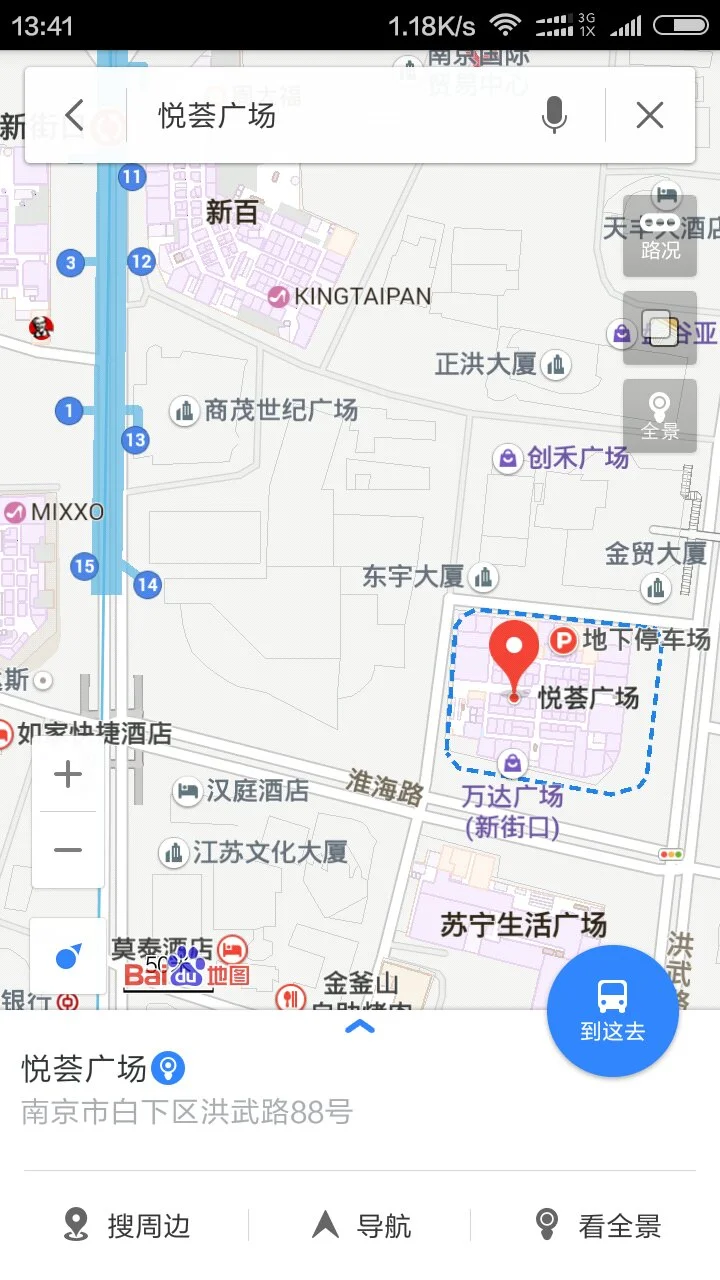Tap the blue locate-me compass icon
The height and width of the screenshot is (1280, 720).
tap(66, 955)
